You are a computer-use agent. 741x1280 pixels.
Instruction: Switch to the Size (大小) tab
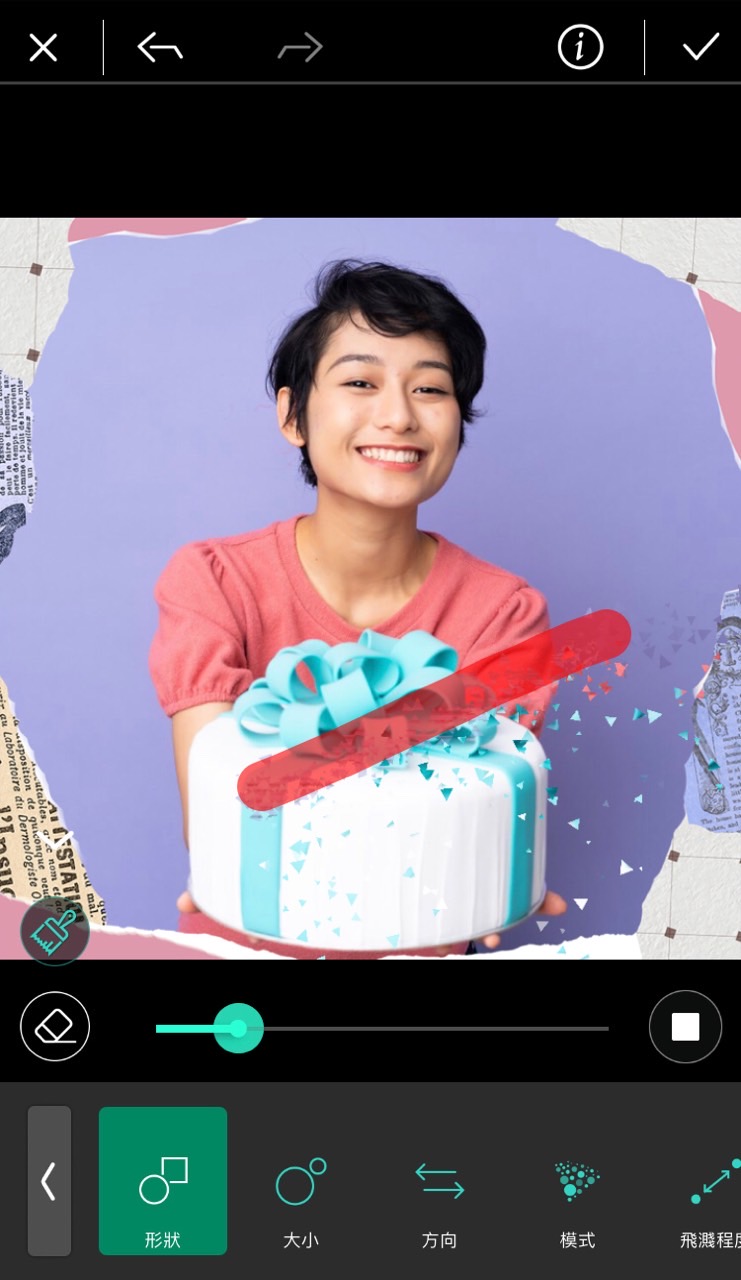[301, 1182]
